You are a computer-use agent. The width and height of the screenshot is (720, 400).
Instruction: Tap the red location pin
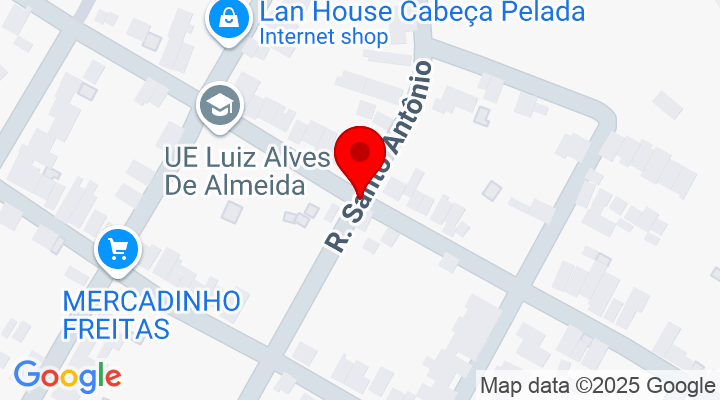tap(359, 157)
